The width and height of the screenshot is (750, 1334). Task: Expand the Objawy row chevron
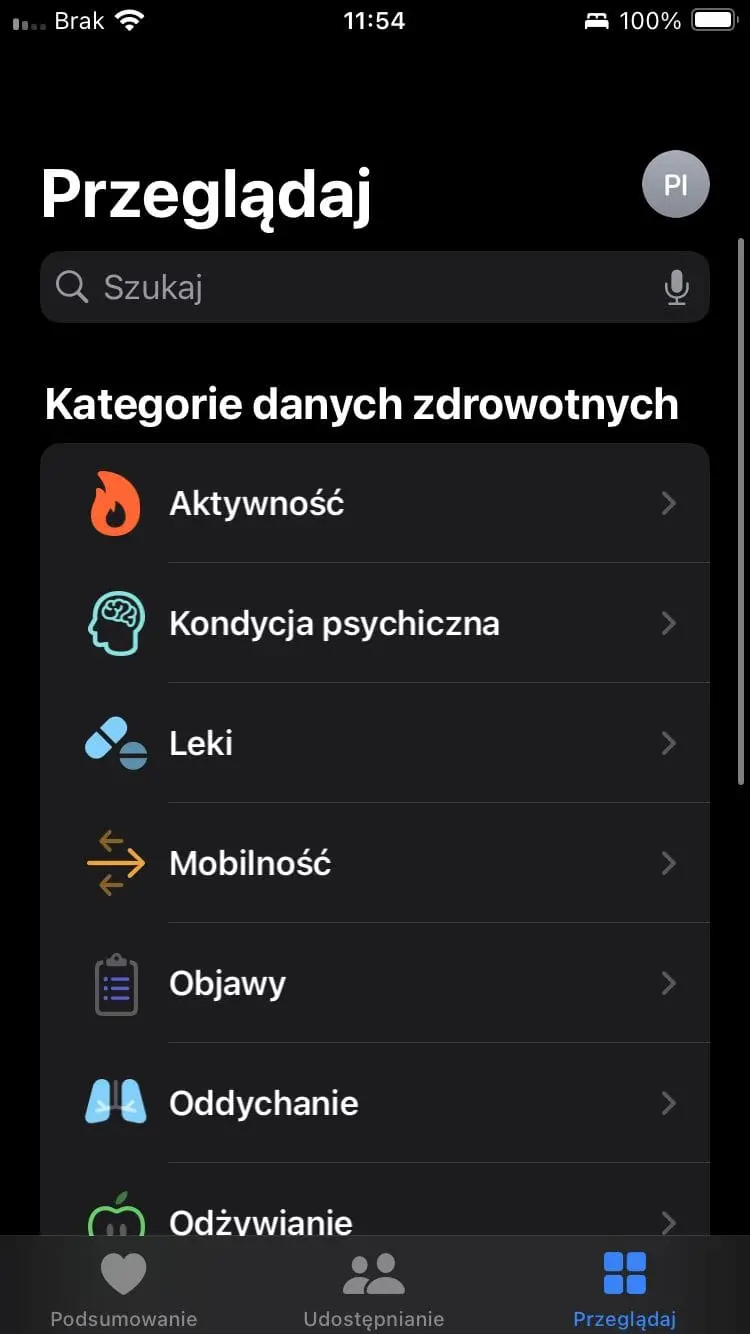pos(668,983)
